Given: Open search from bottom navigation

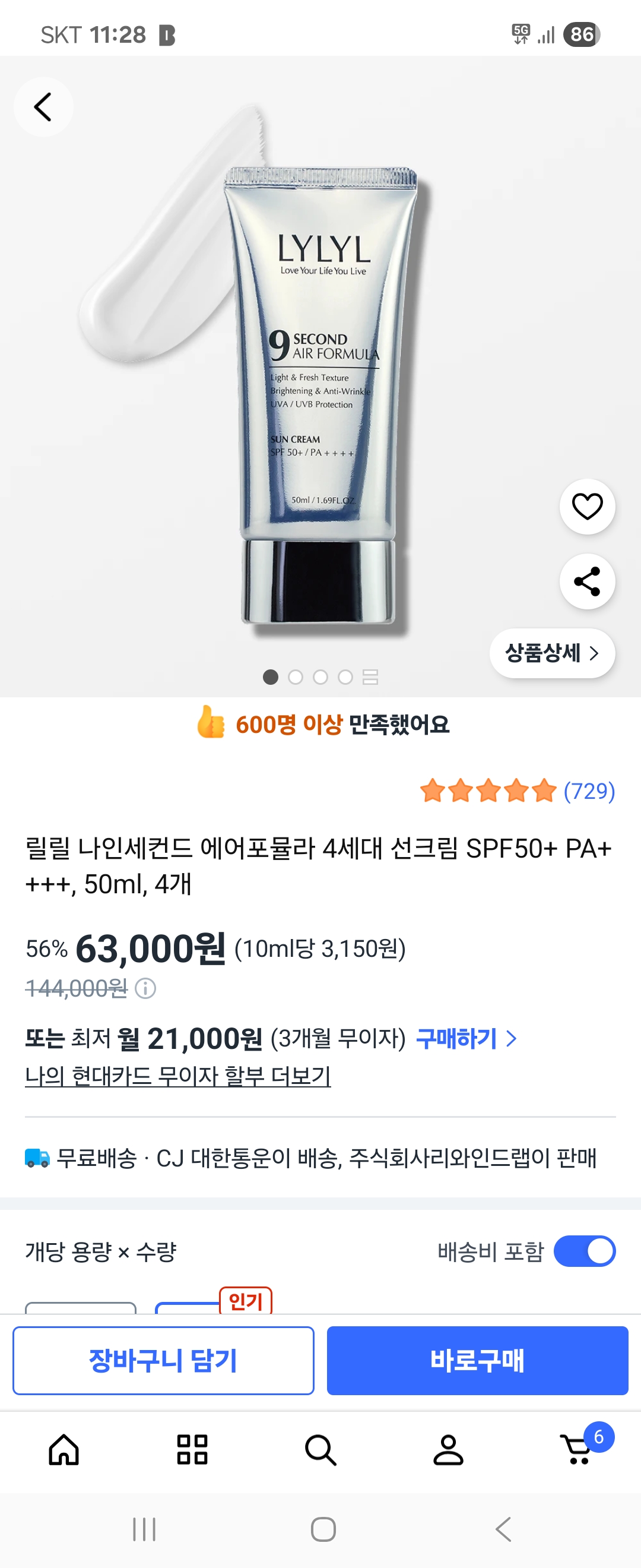Looking at the screenshot, I should coord(320,1449).
